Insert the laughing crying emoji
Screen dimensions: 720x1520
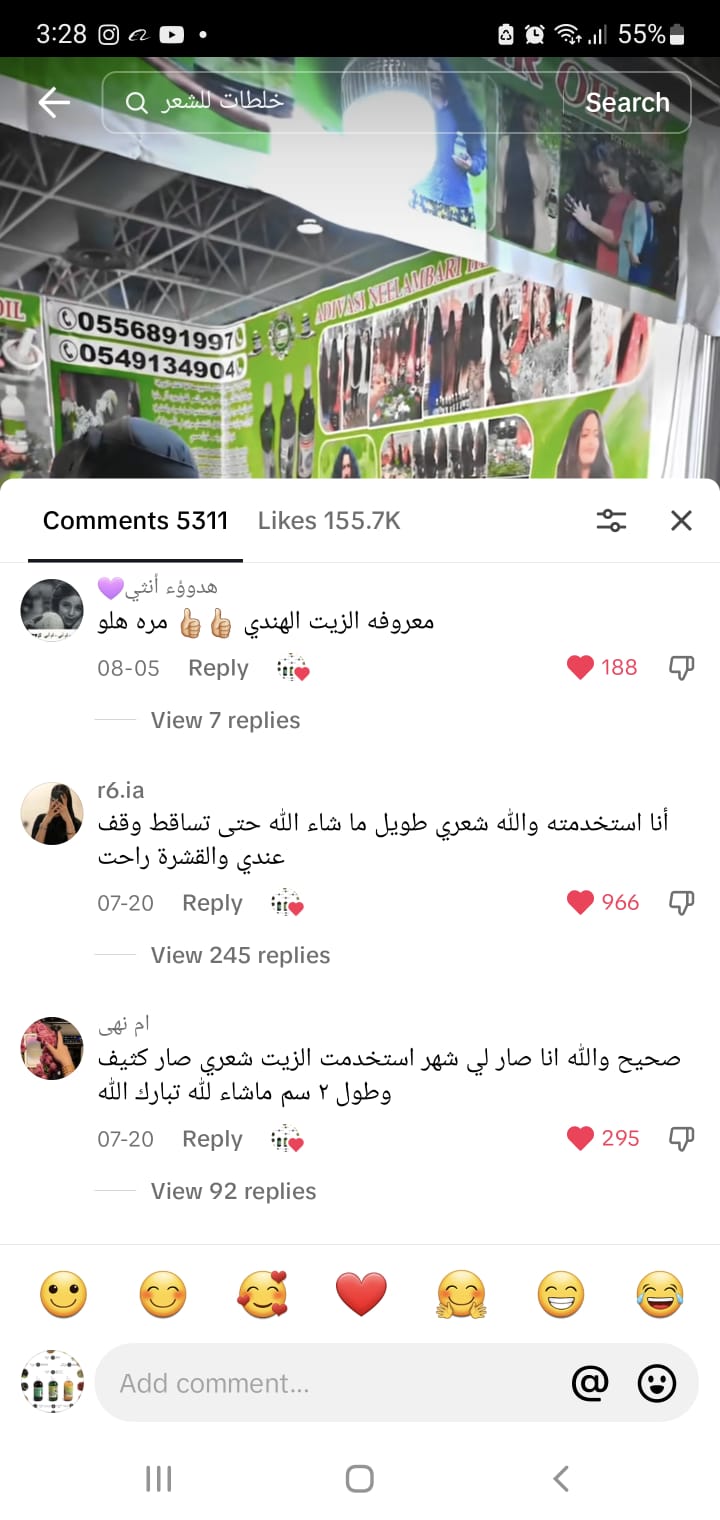pos(660,1295)
